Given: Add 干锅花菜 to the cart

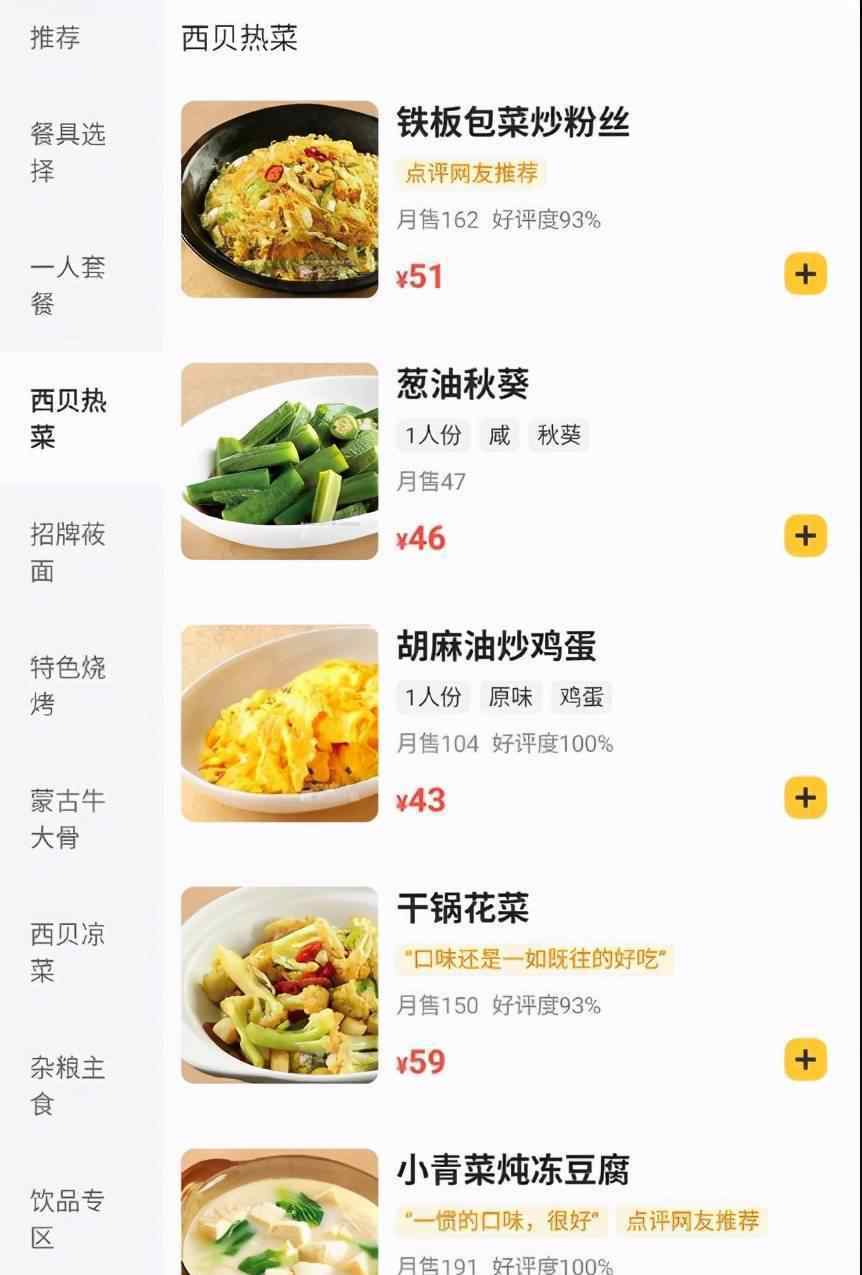Looking at the screenshot, I should click(x=805, y=1060).
